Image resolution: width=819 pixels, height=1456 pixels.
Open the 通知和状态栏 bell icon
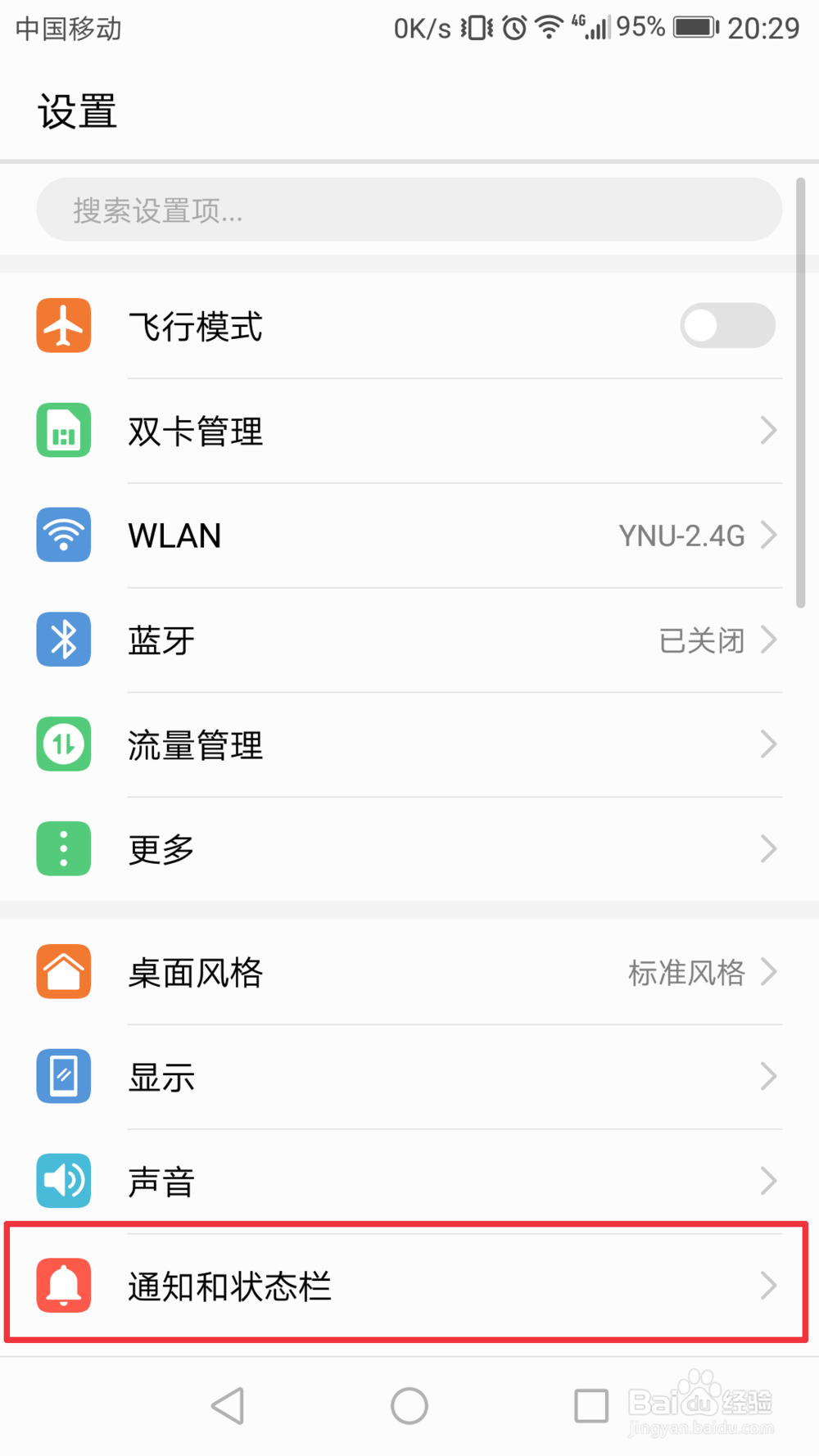pos(63,1286)
